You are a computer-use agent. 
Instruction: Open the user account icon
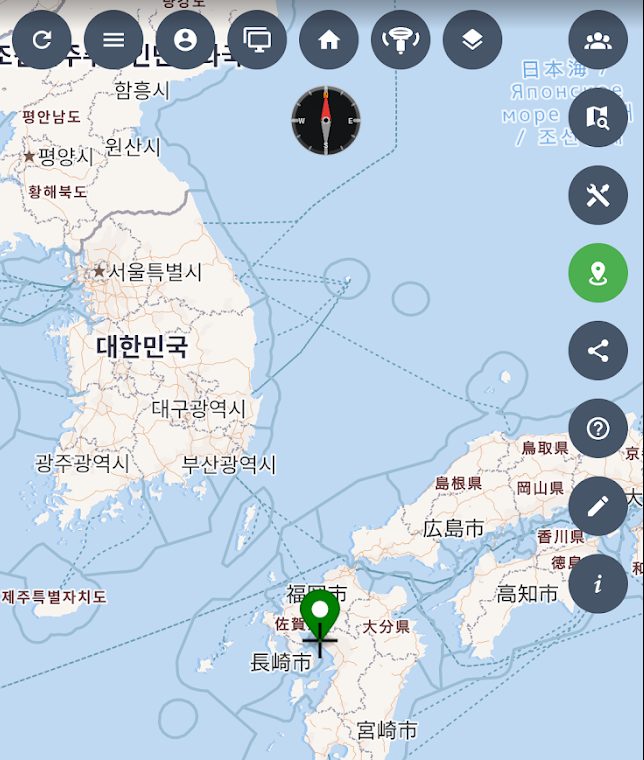(x=185, y=40)
